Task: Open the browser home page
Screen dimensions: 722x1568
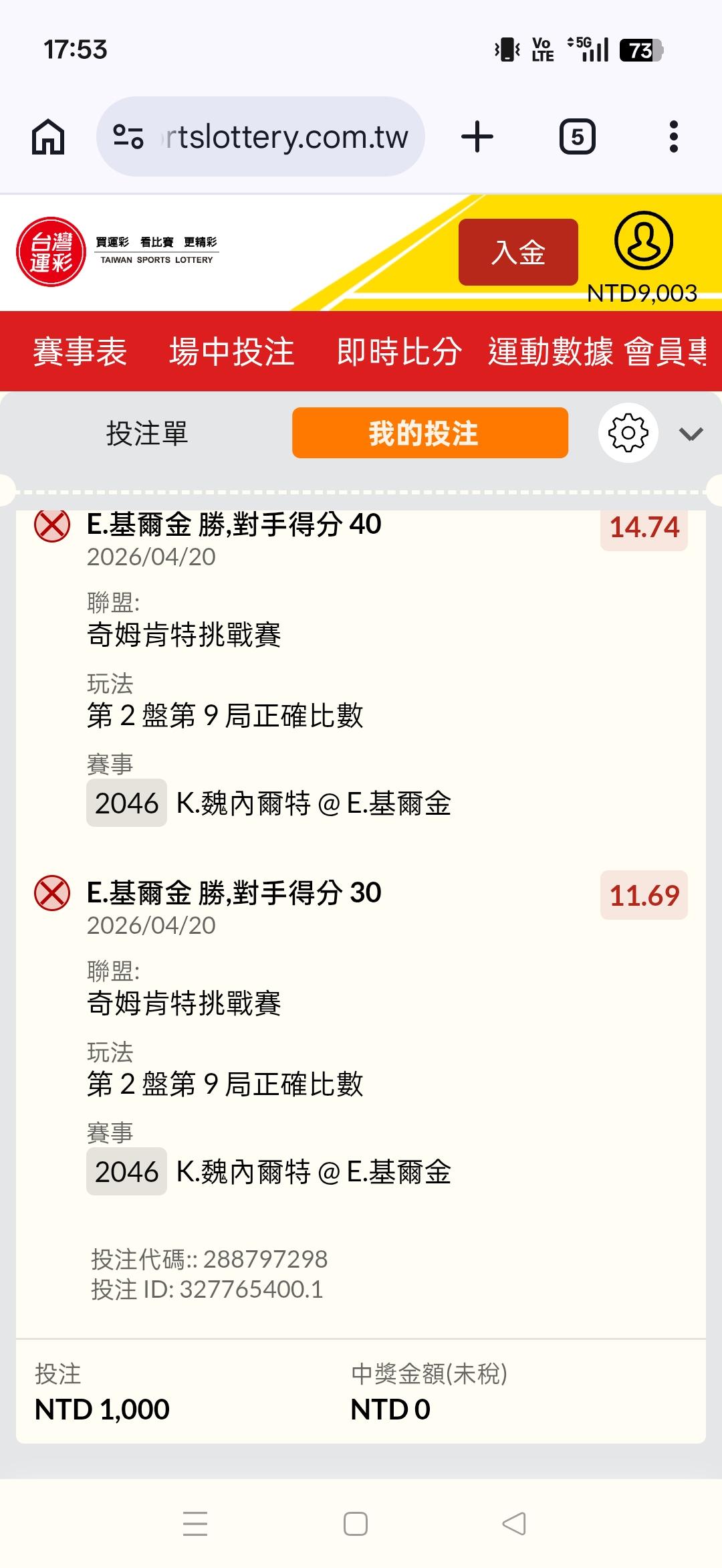Action: pyautogui.click(x=49, y=137)
